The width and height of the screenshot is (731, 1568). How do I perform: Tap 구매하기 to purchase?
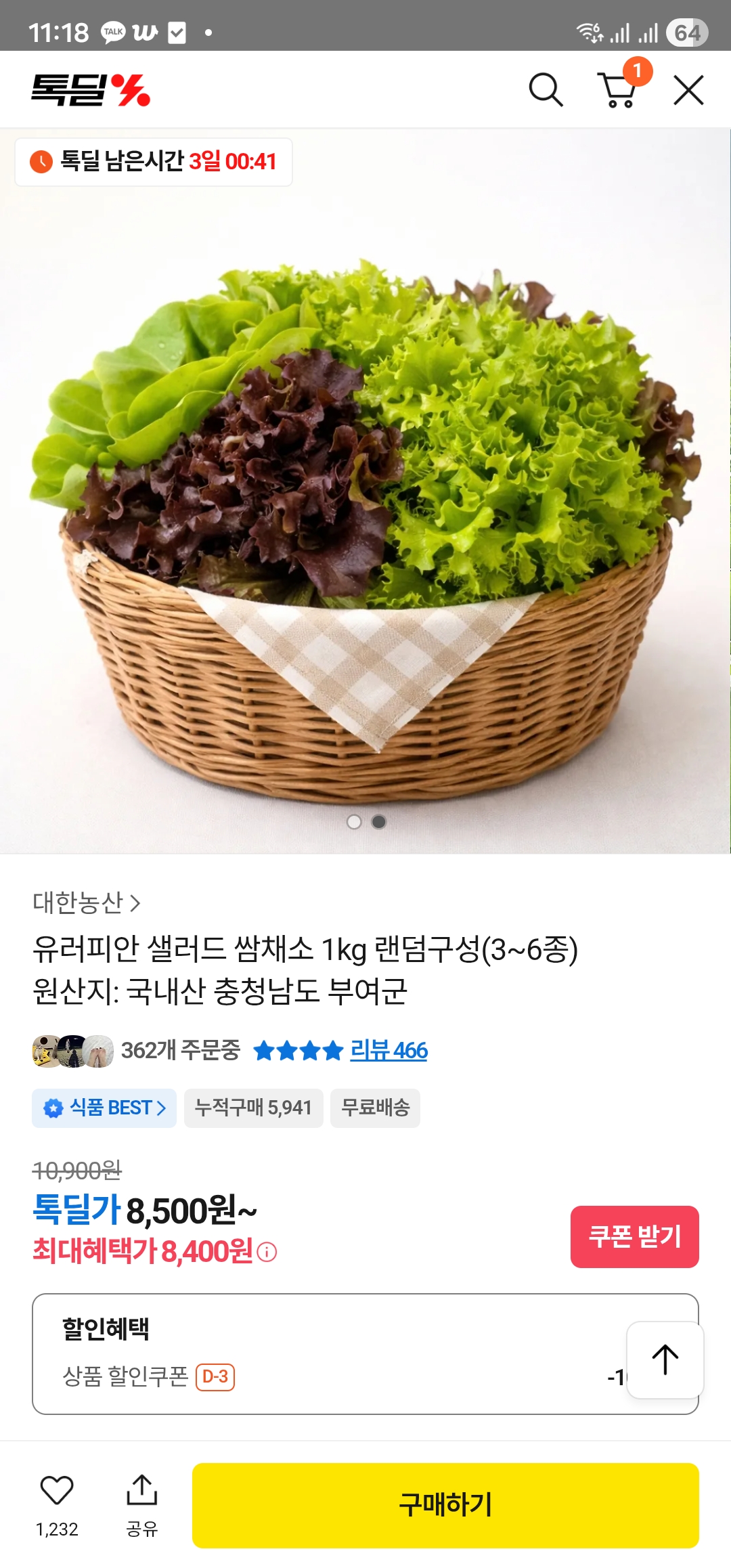[445, 1506]
